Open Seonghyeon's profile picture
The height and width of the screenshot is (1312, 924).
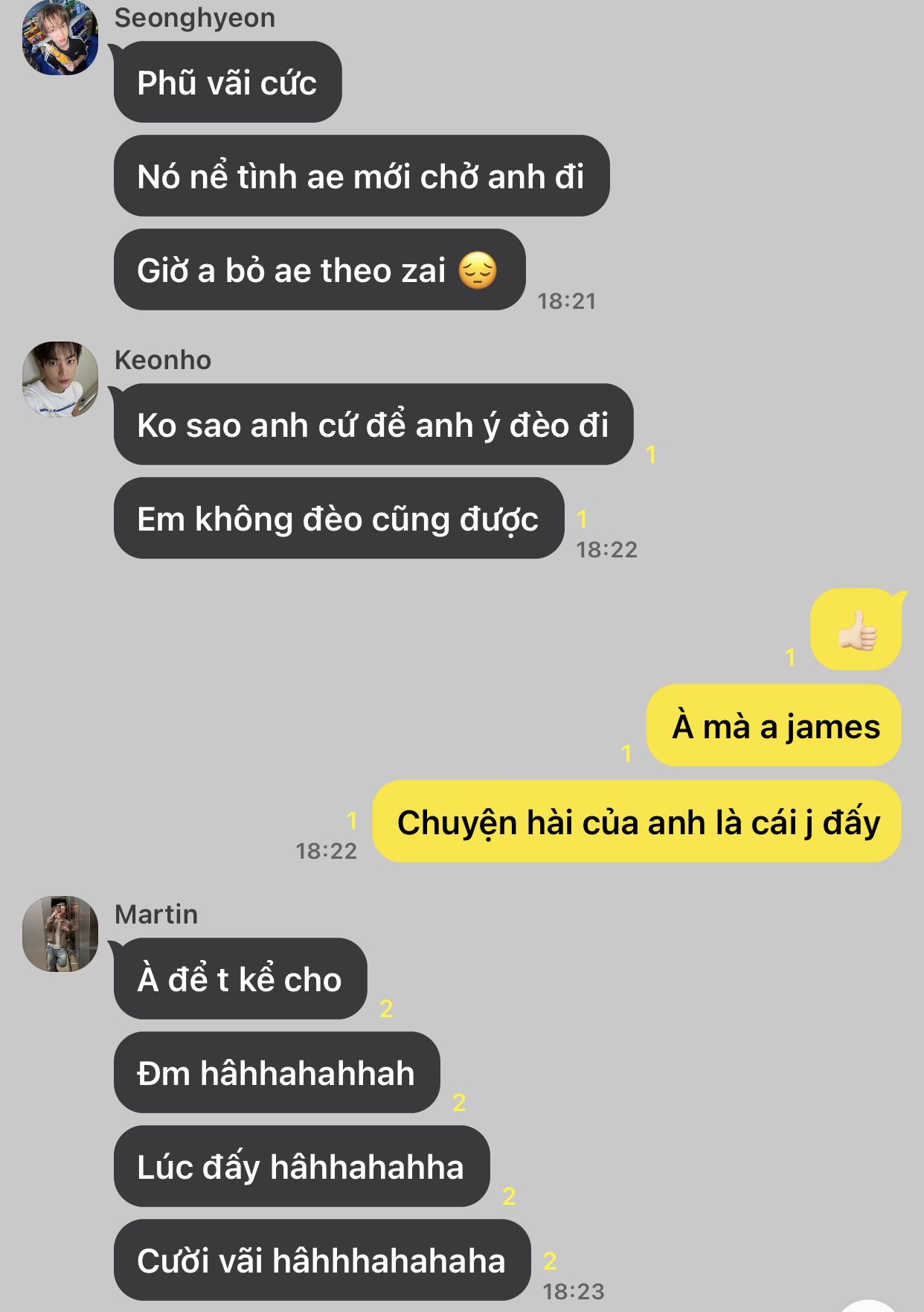(60, 37)
